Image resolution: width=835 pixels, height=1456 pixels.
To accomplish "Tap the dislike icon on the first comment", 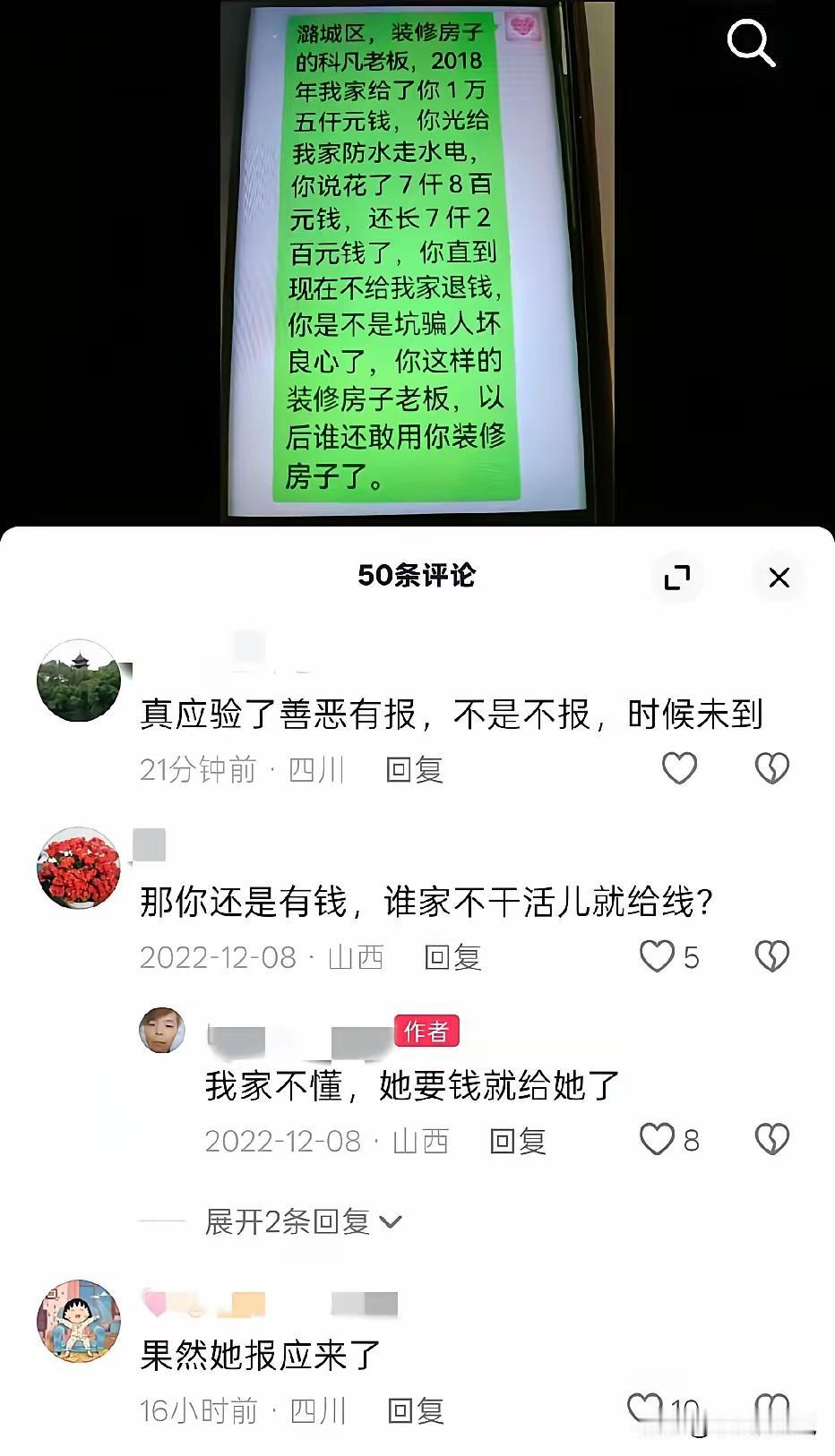I will point(772,768).
